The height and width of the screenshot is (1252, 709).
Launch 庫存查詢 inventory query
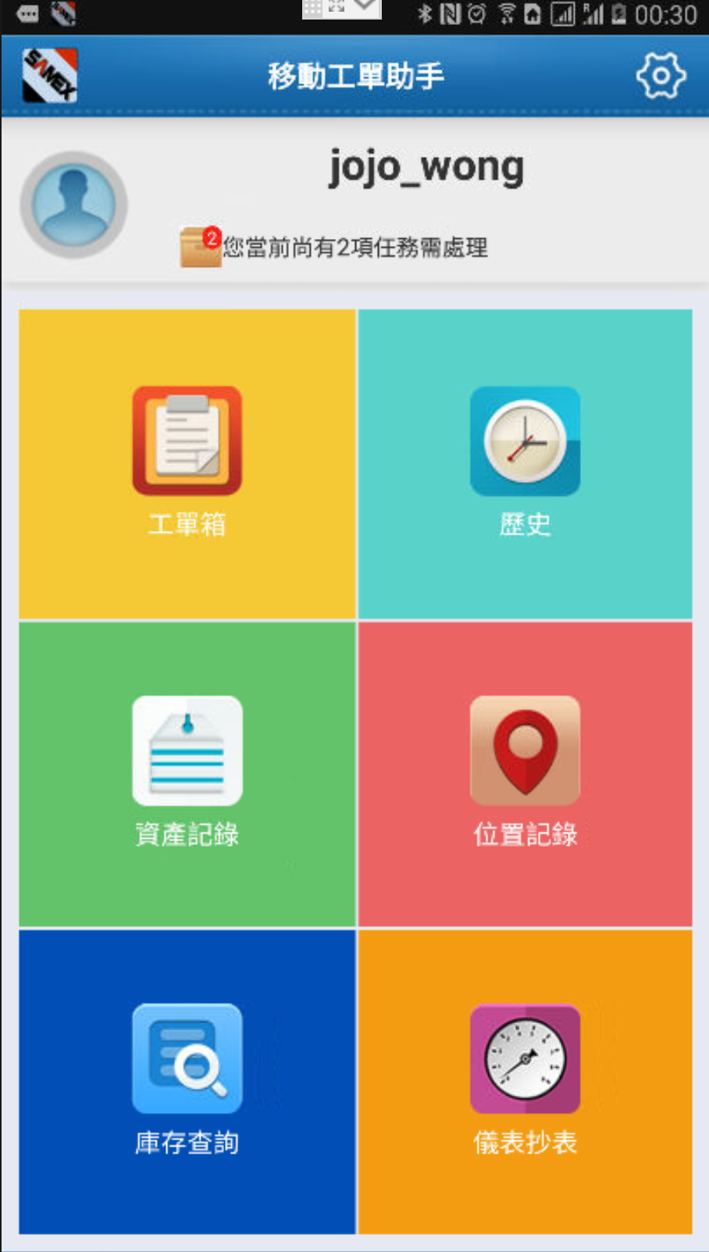click(187, 1081)
